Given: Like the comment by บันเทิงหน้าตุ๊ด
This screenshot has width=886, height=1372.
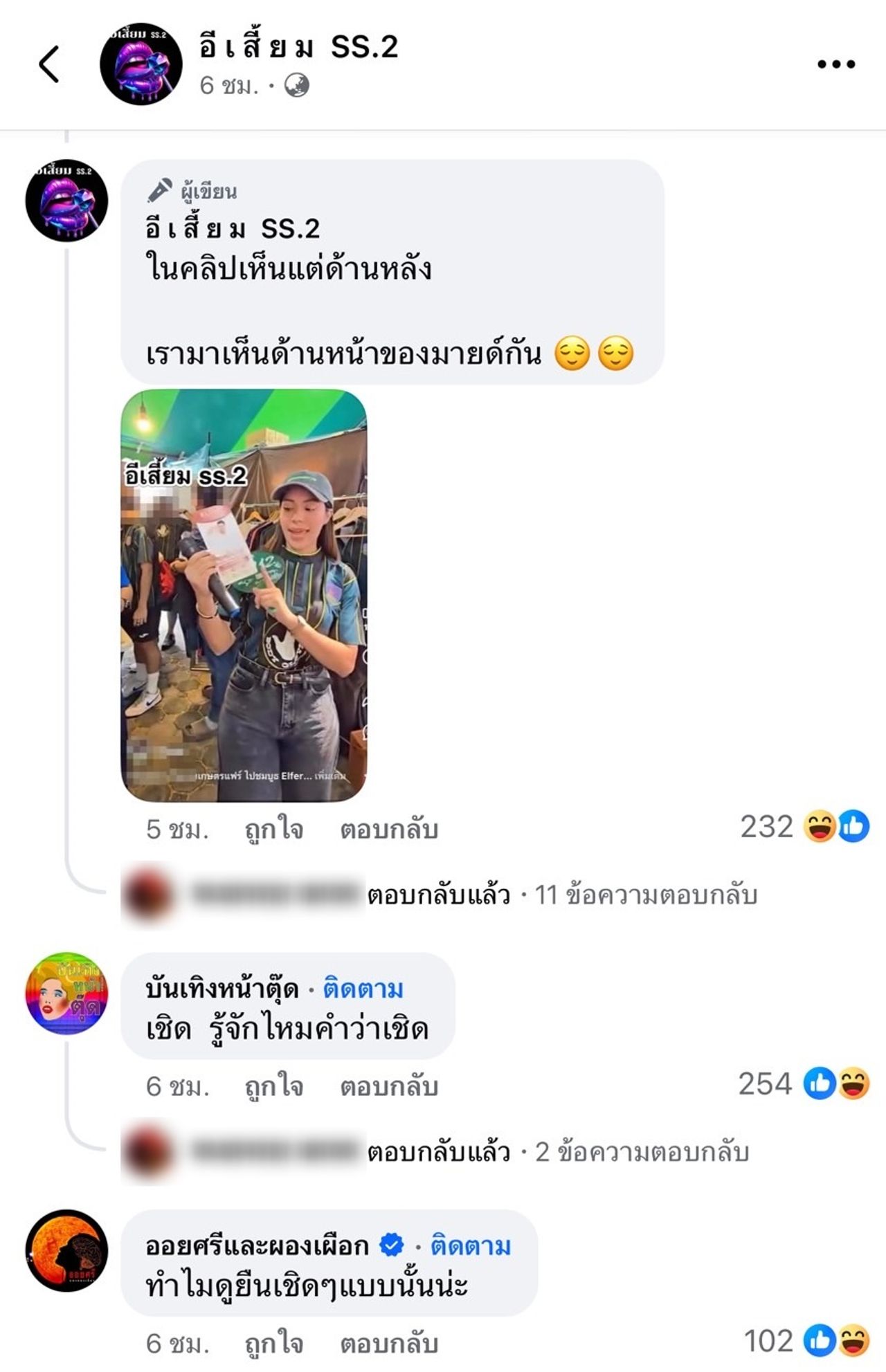Looking at the screenshot, I should click(x=274, y=1086).
